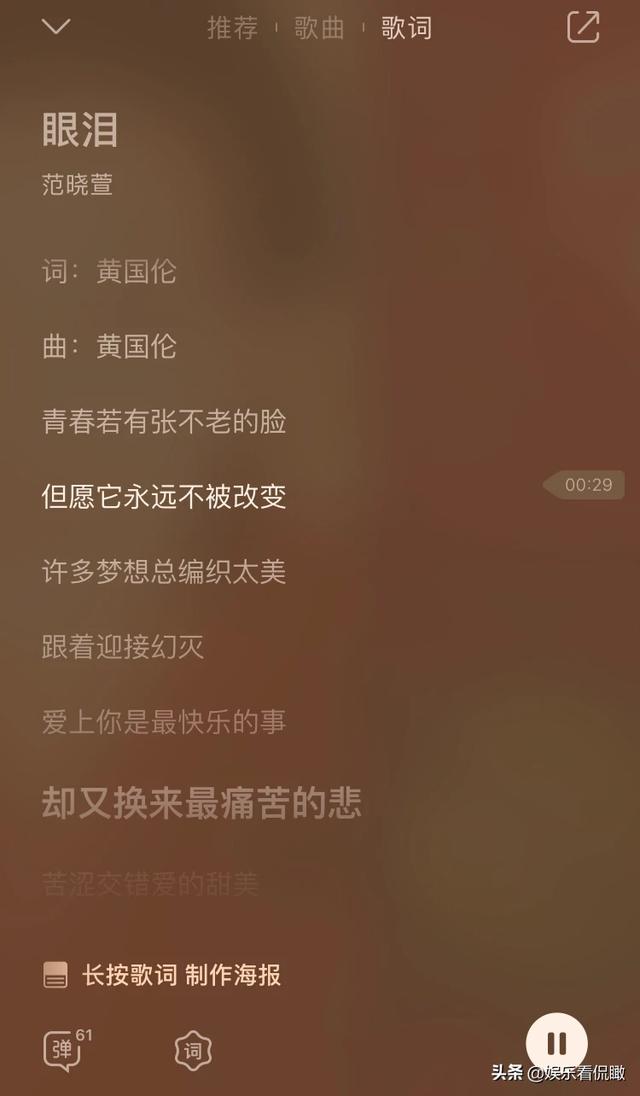Collapse the player with the down chevron
640x1096 pixels.
[x=56, y=27]
